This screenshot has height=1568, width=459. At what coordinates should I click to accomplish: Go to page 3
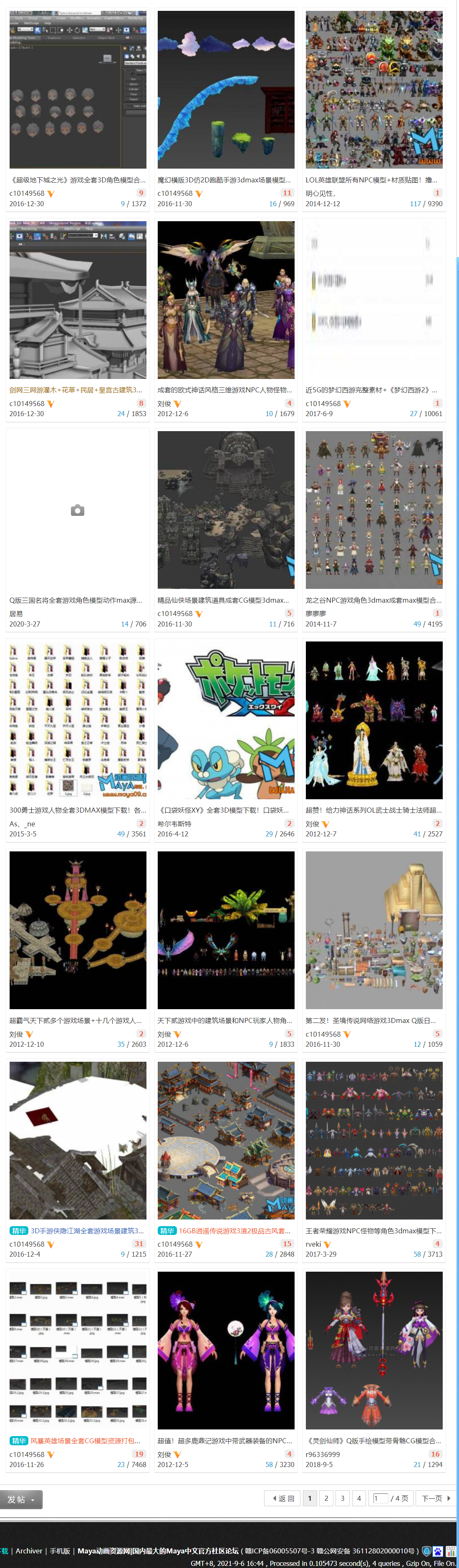[x=342, y=1498]
